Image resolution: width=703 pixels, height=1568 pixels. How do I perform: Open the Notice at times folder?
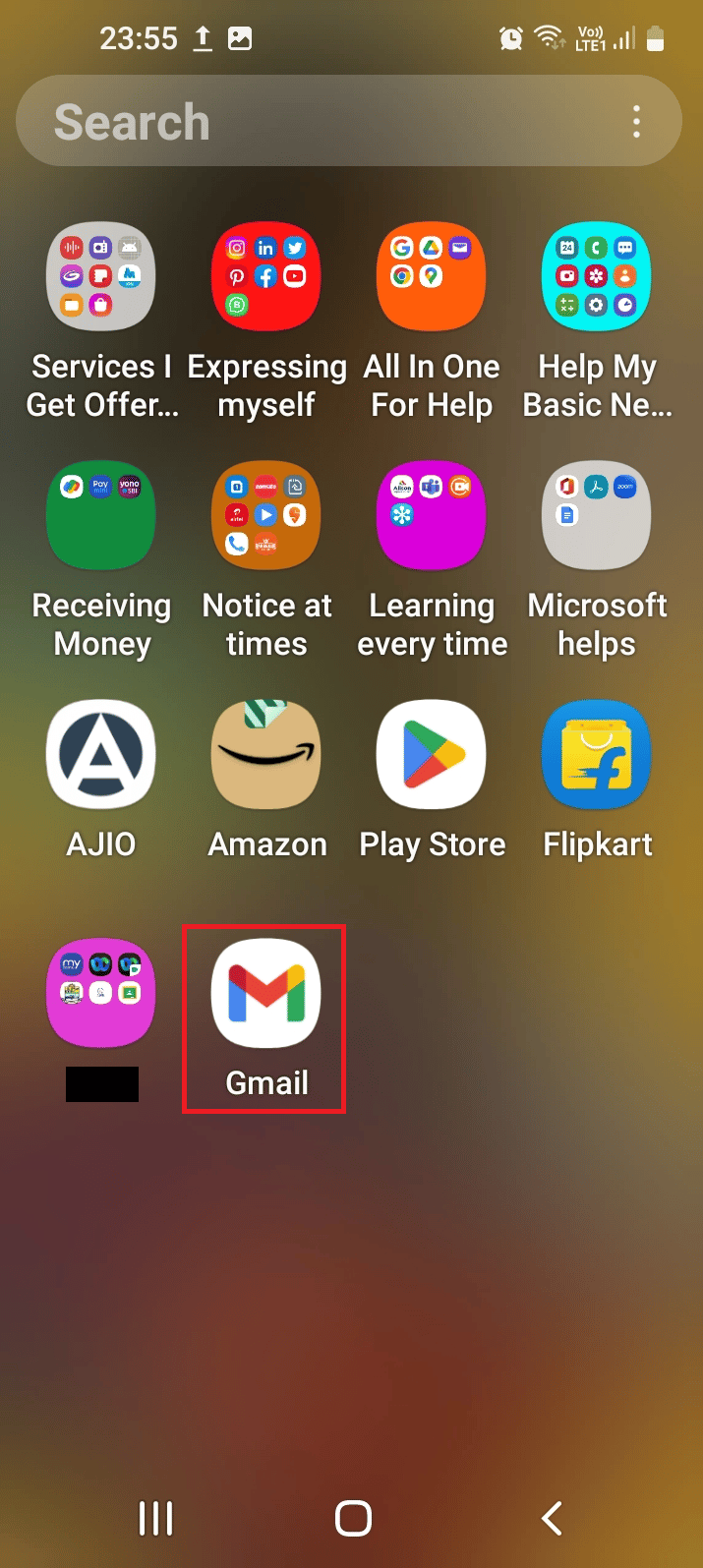coord(266,515)
